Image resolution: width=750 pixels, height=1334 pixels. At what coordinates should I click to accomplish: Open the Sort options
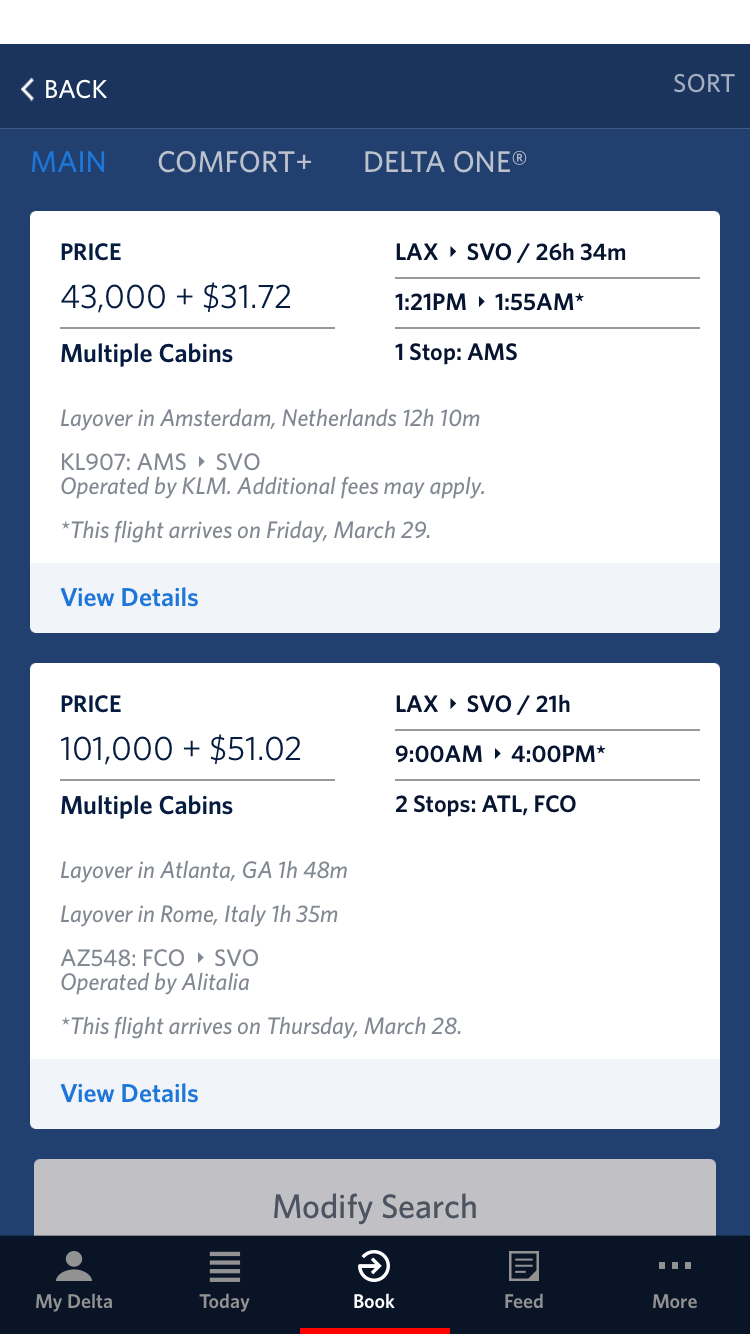click(703, 83)
